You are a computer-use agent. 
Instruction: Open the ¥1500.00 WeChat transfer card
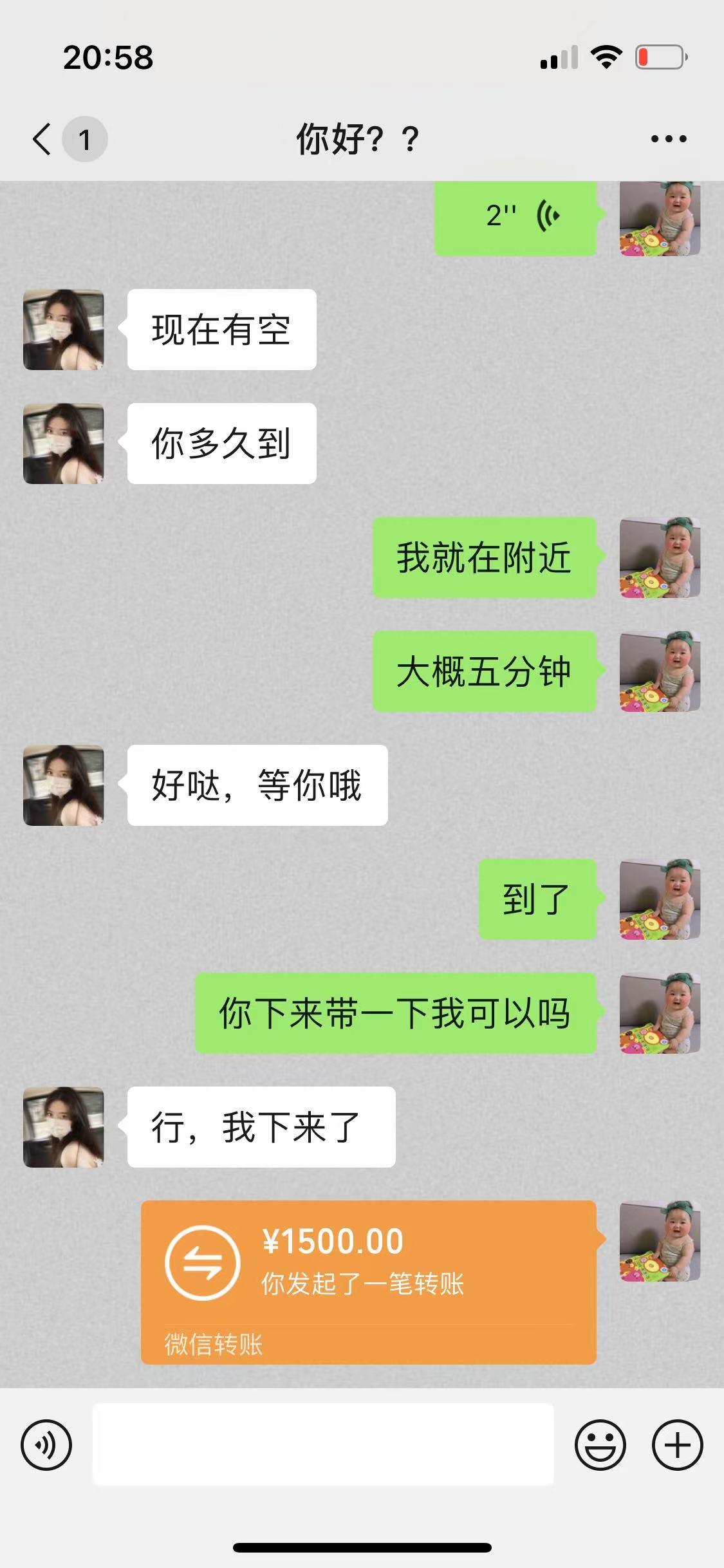point(368,1281)
